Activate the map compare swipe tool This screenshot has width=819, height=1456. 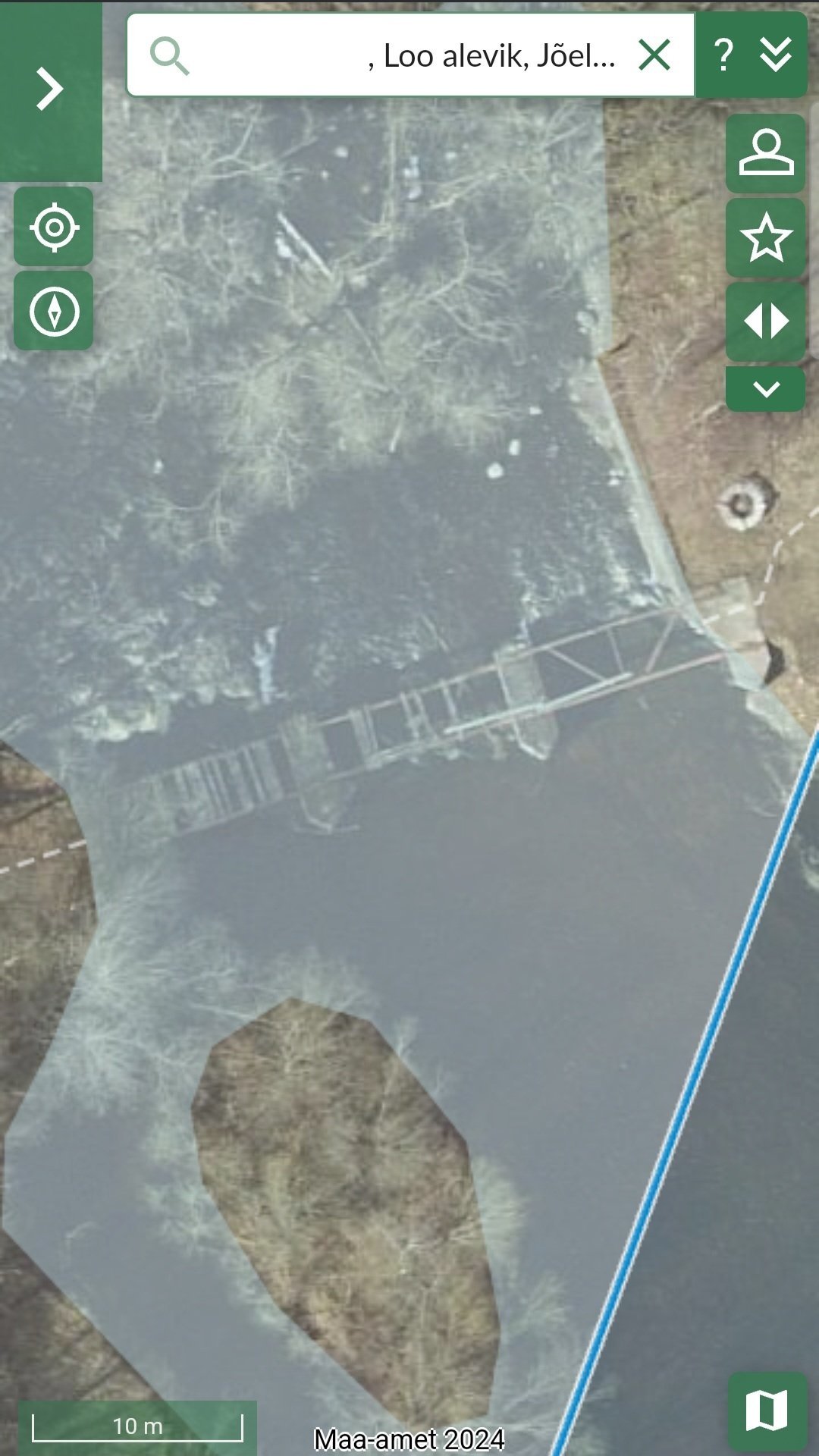[765, 322]
